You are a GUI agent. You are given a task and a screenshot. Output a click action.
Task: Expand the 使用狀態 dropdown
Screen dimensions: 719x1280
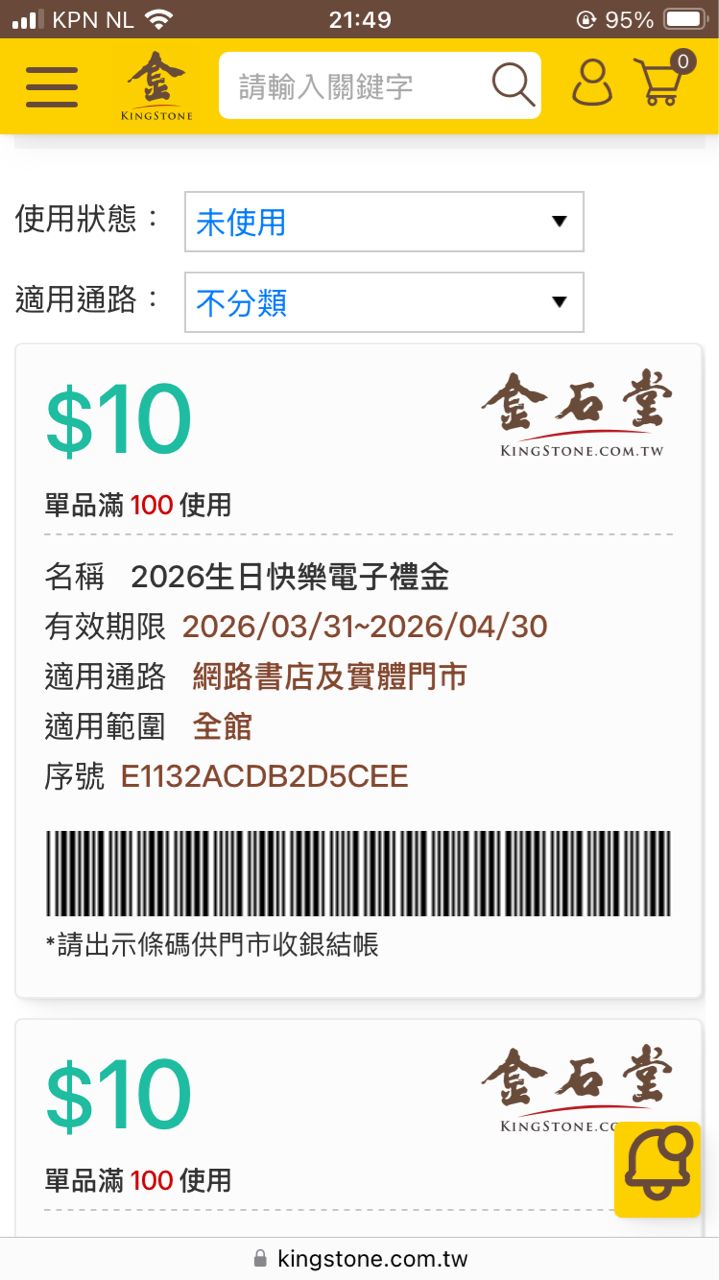coord(384,222)
